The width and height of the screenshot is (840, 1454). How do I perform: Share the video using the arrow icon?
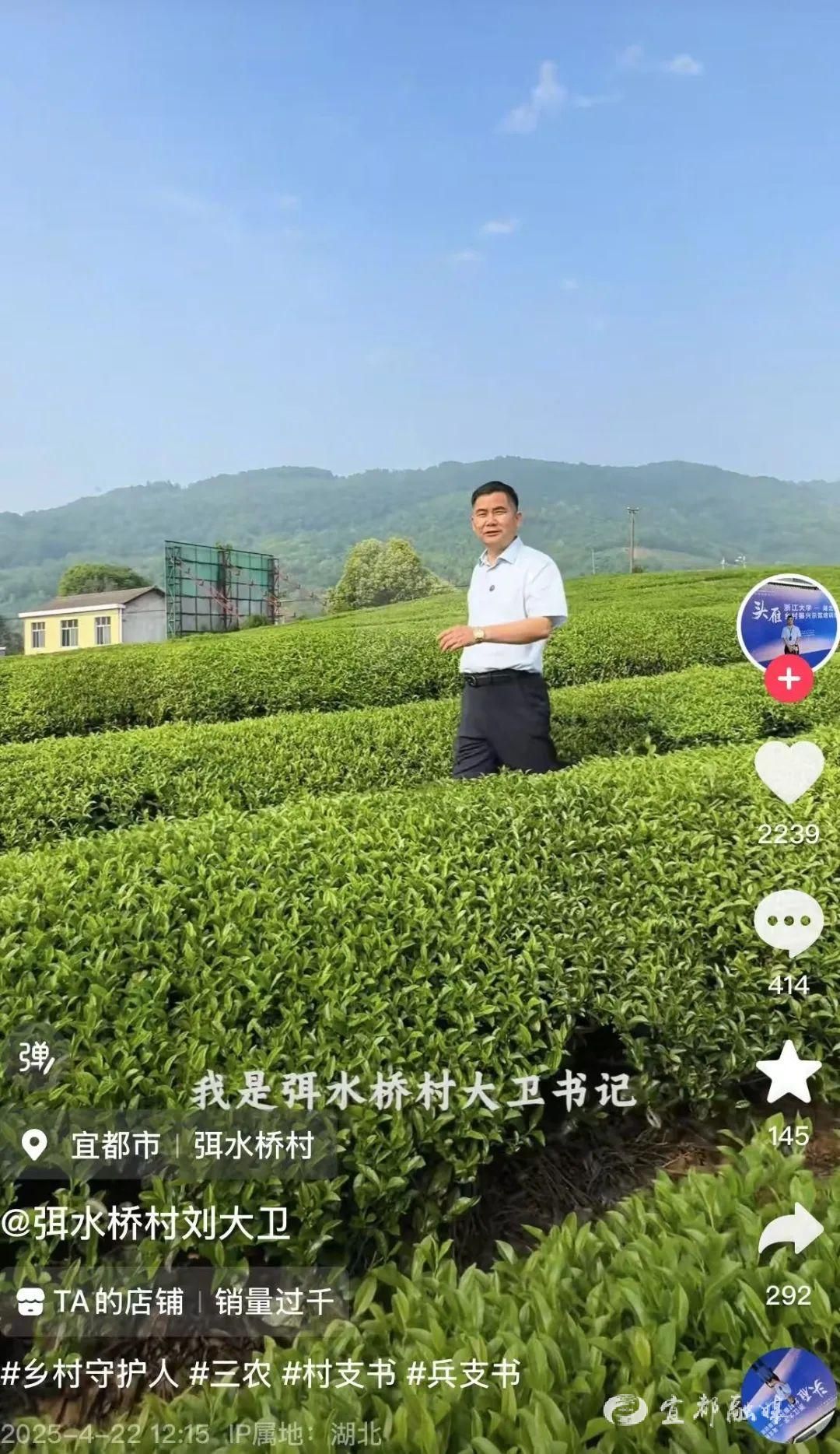point(789,1230)
